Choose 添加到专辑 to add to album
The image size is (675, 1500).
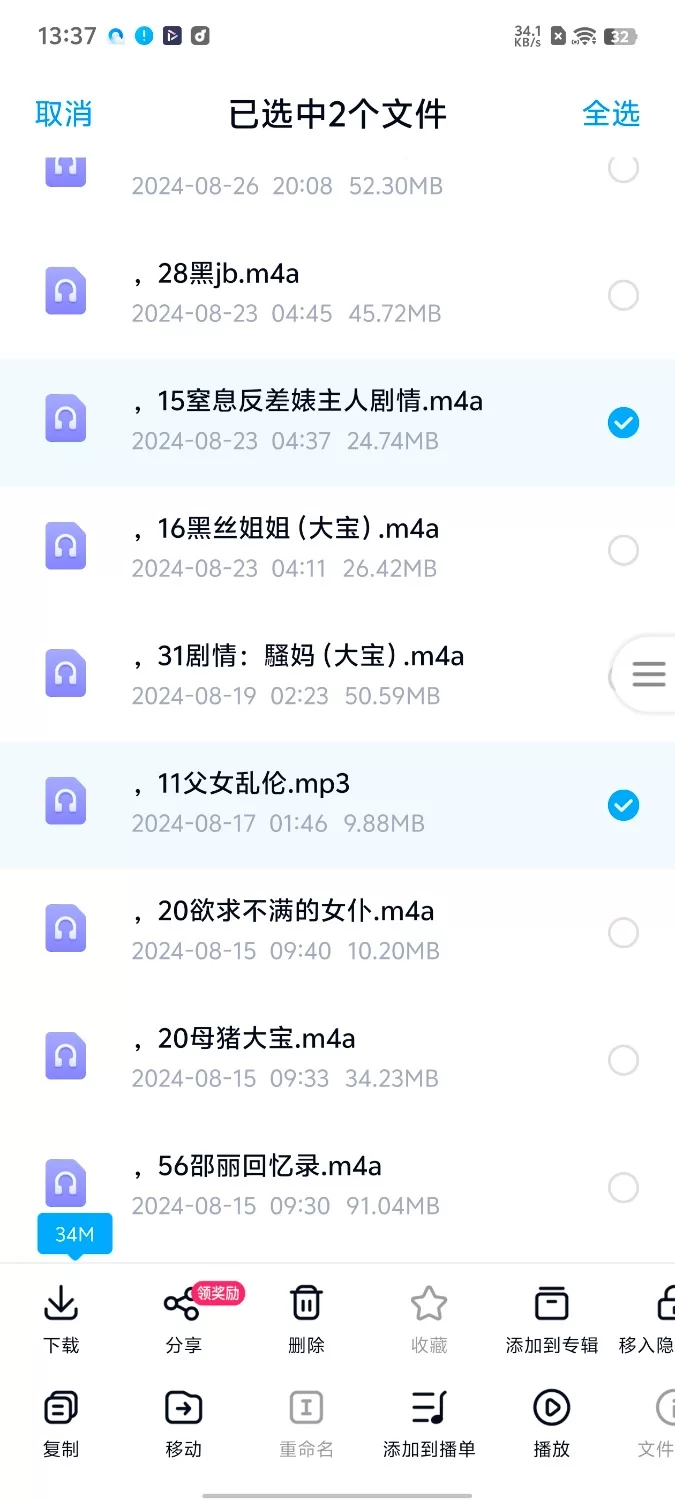551,1320
